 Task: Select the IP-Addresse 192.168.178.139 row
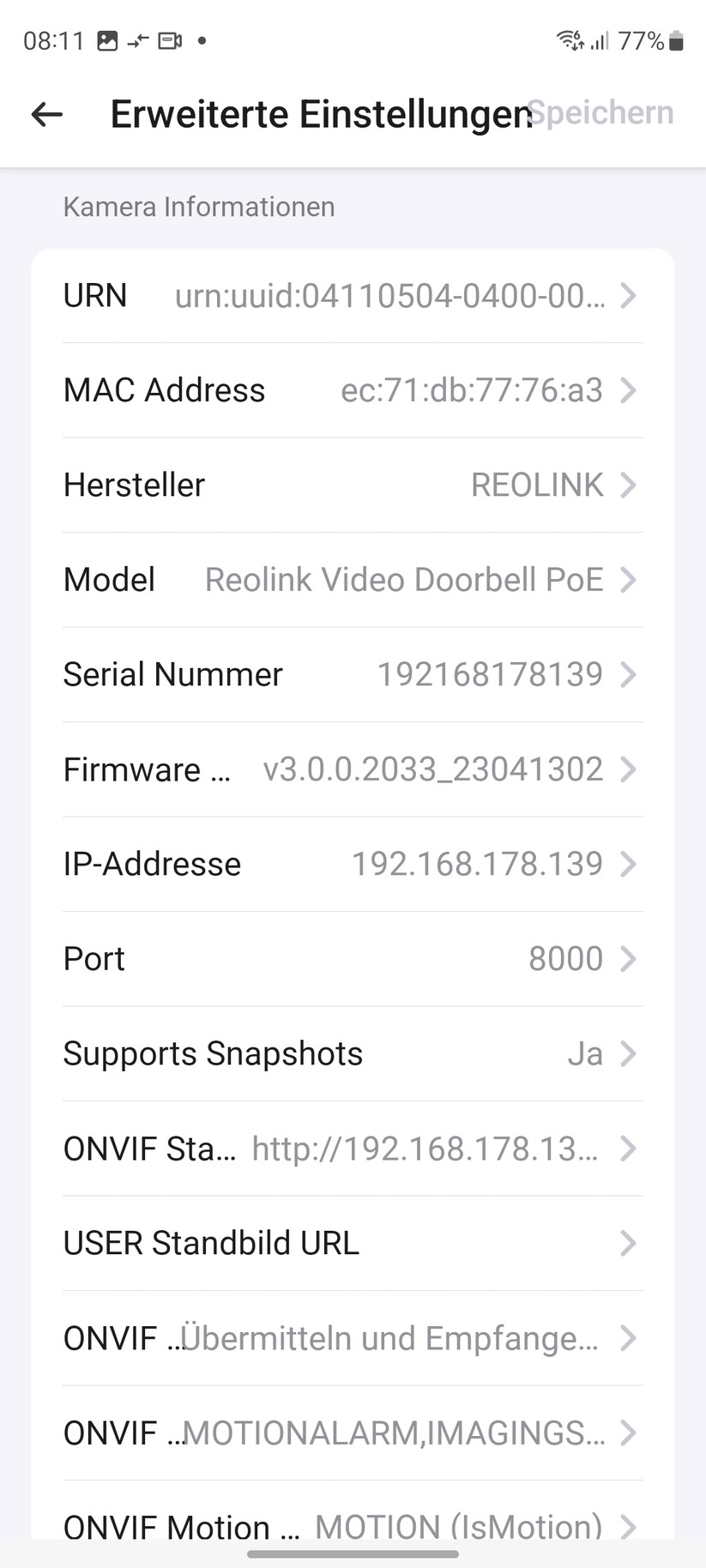pyautogui.click(x=353, y=864)
